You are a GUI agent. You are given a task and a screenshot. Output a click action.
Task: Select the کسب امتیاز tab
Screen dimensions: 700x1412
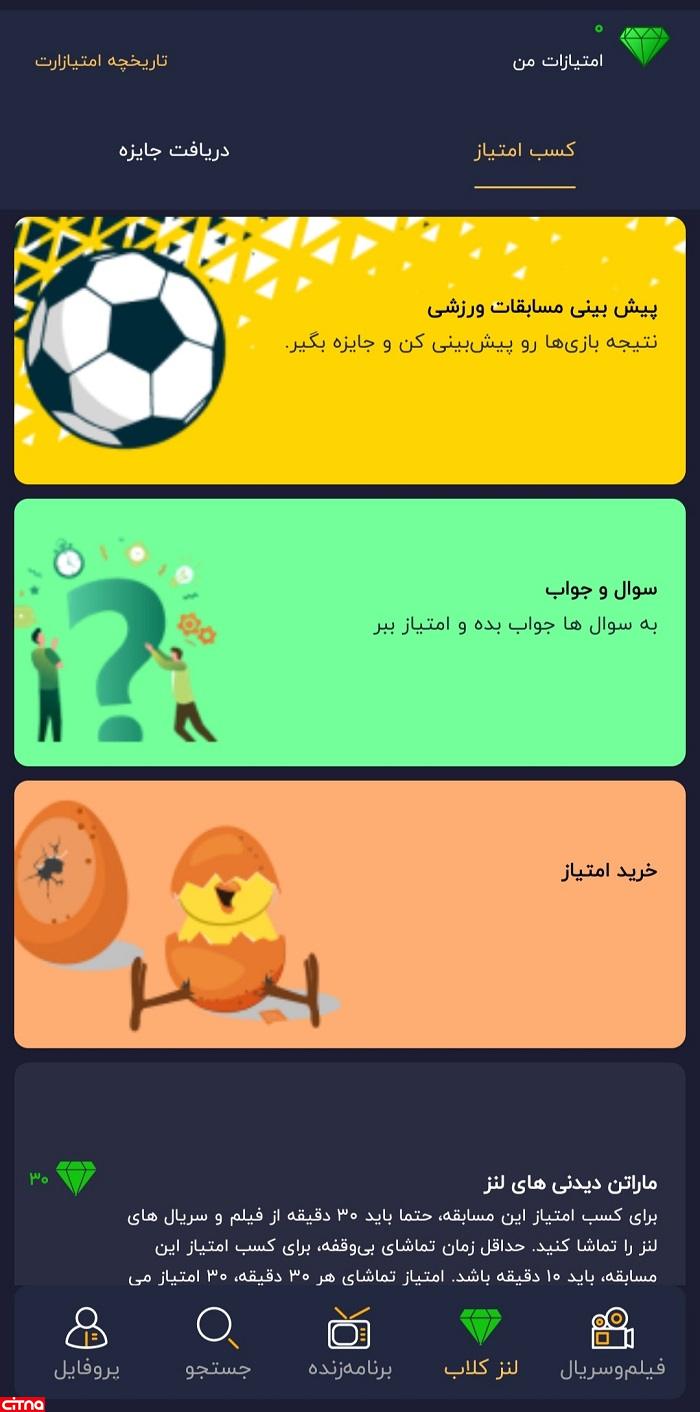pos(524,151)
